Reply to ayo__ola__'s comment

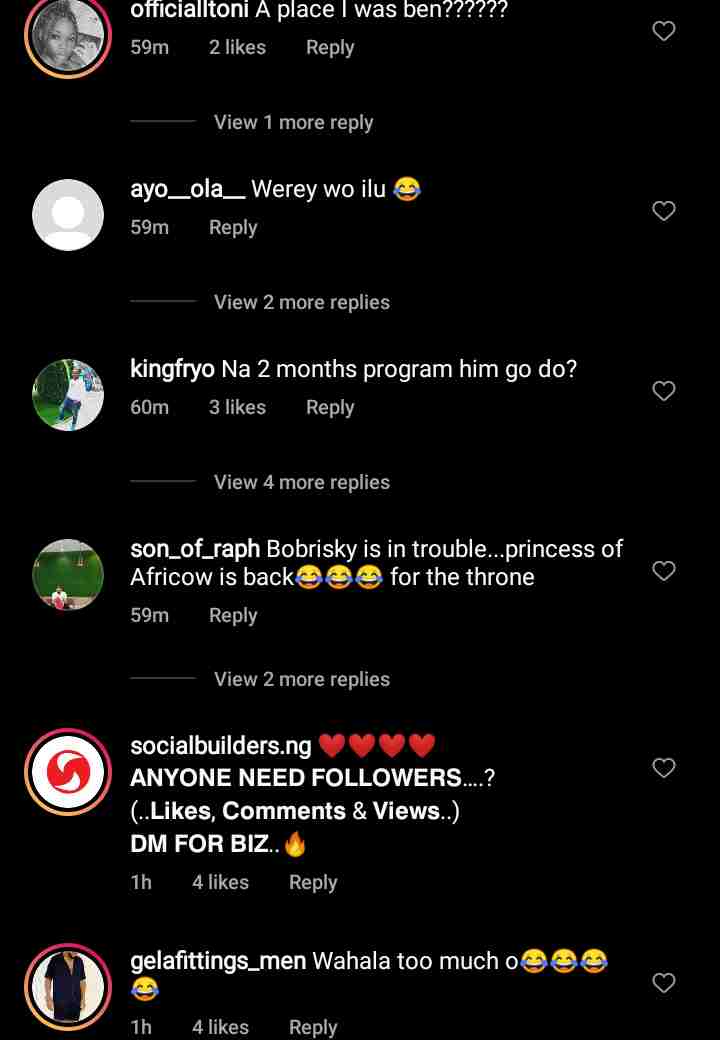click(x=233, y=227)
